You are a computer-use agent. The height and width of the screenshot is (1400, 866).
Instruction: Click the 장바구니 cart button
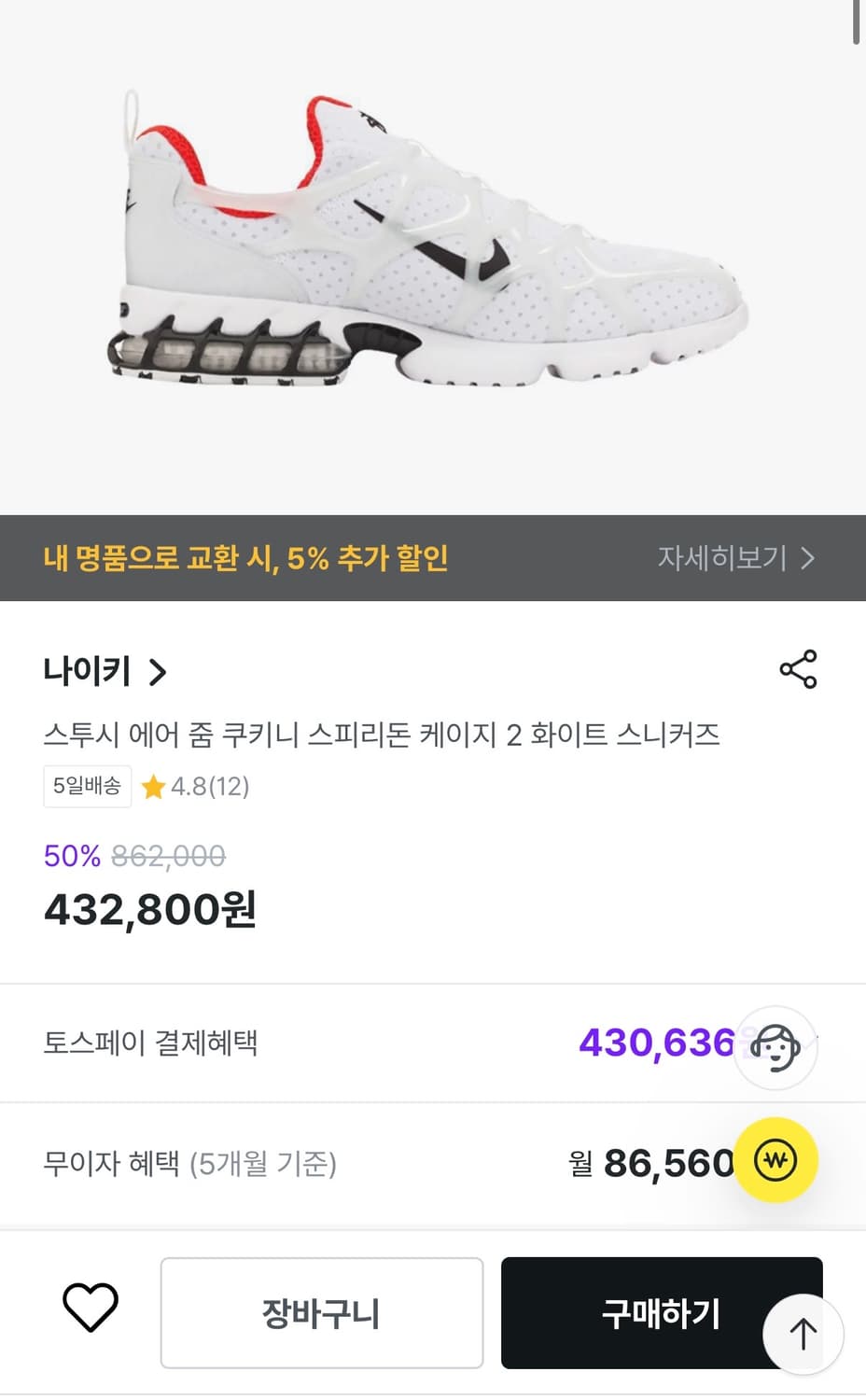[x=321, y=1312]
